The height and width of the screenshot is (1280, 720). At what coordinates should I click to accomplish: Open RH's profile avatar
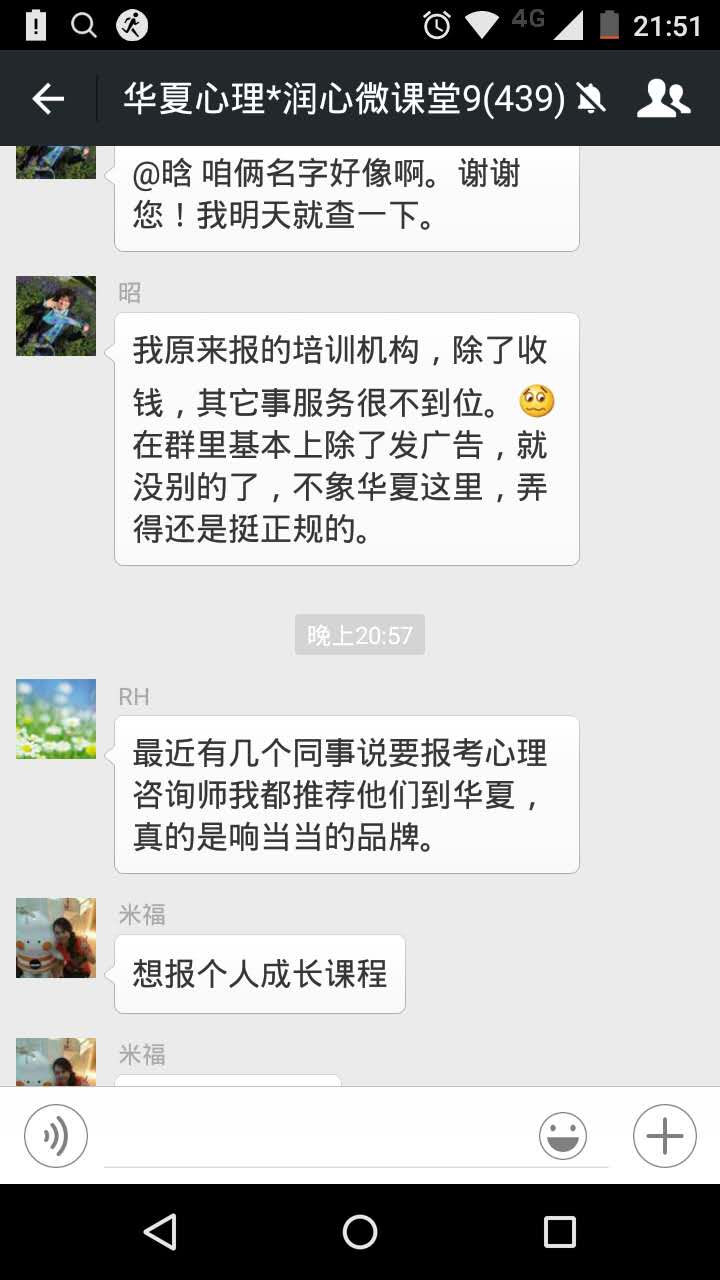[x=56, y=719]
